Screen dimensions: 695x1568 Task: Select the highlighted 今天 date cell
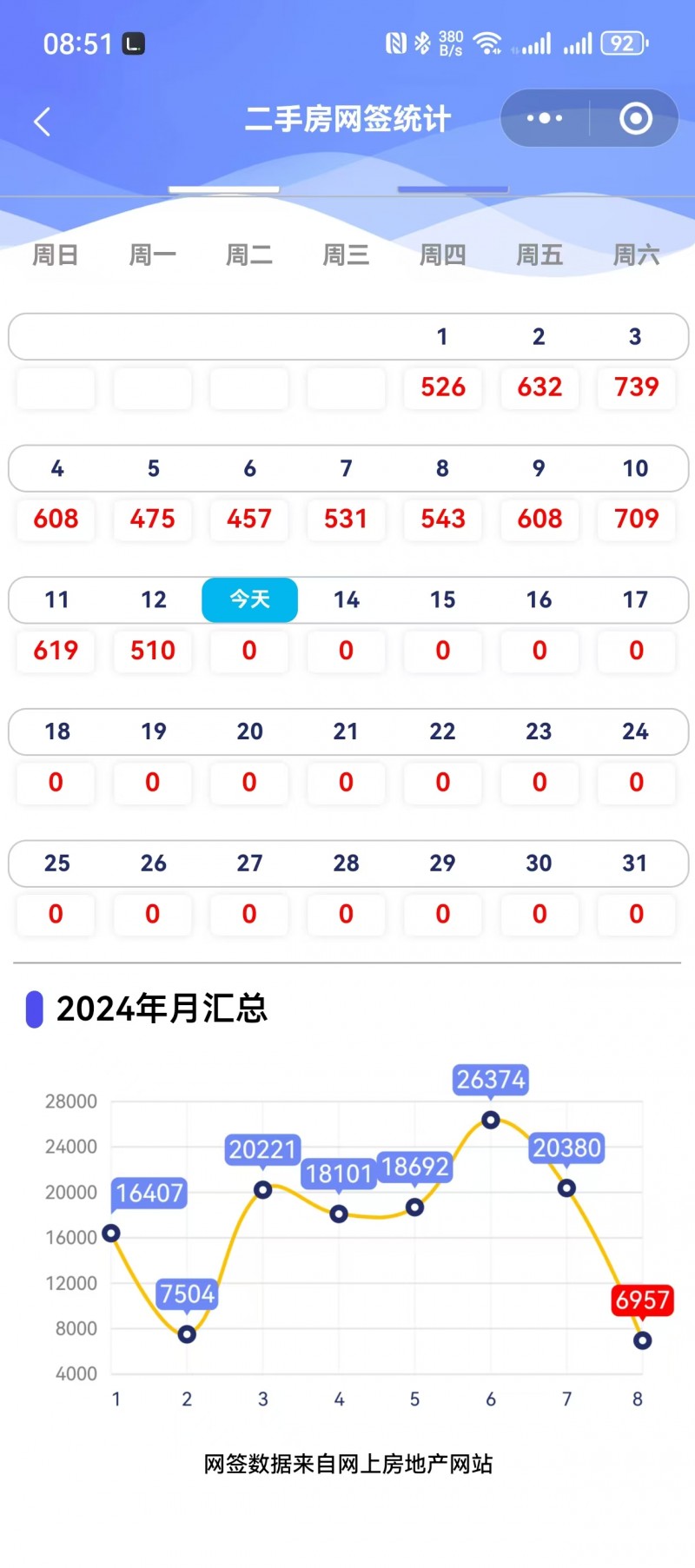pyautogui.click(x=249, y=599)
